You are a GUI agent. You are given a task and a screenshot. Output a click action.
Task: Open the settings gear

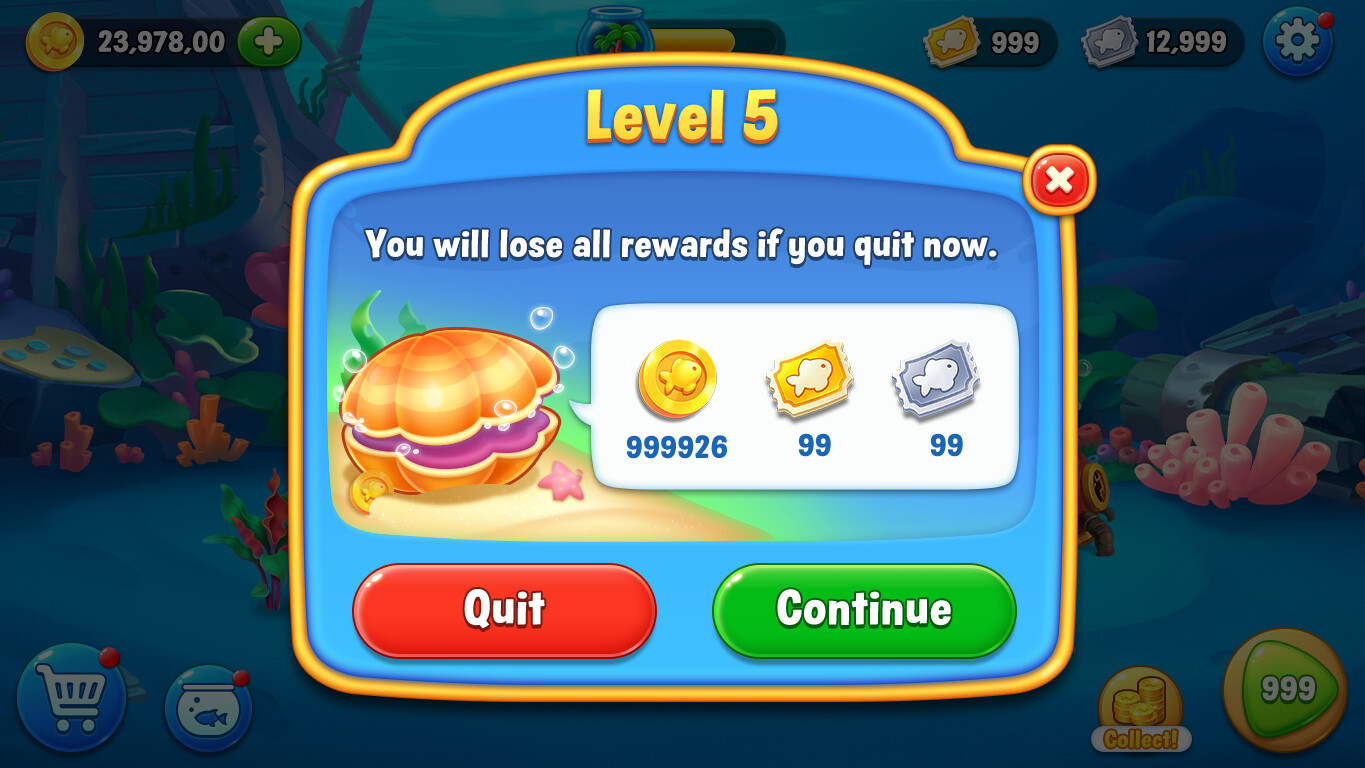point(1297,42)
